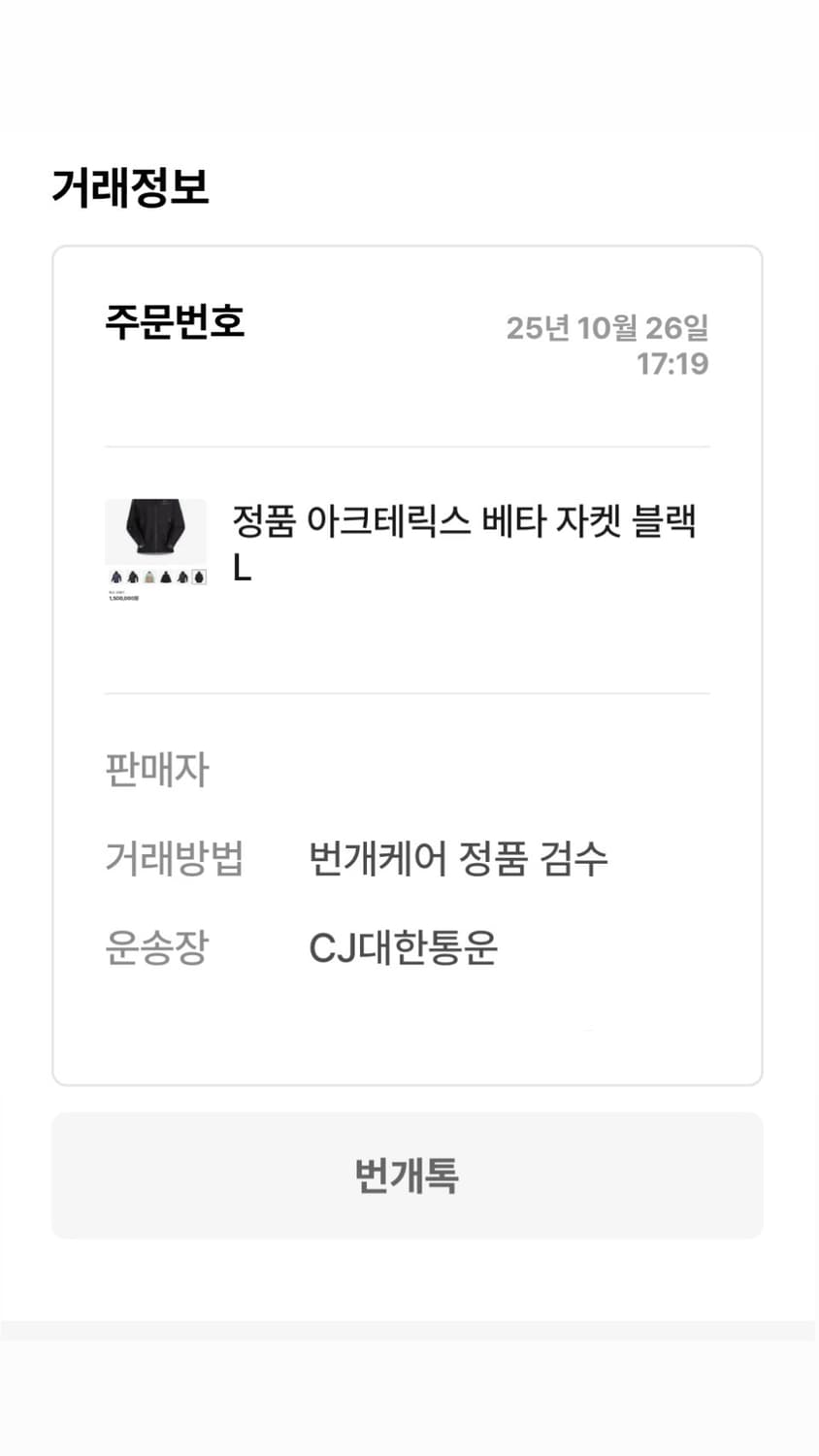Image resolution: width=819 pixels, height=1456 pixels.
Task: Select the black hooded jacket variant icon
Action: coord(165,577)
